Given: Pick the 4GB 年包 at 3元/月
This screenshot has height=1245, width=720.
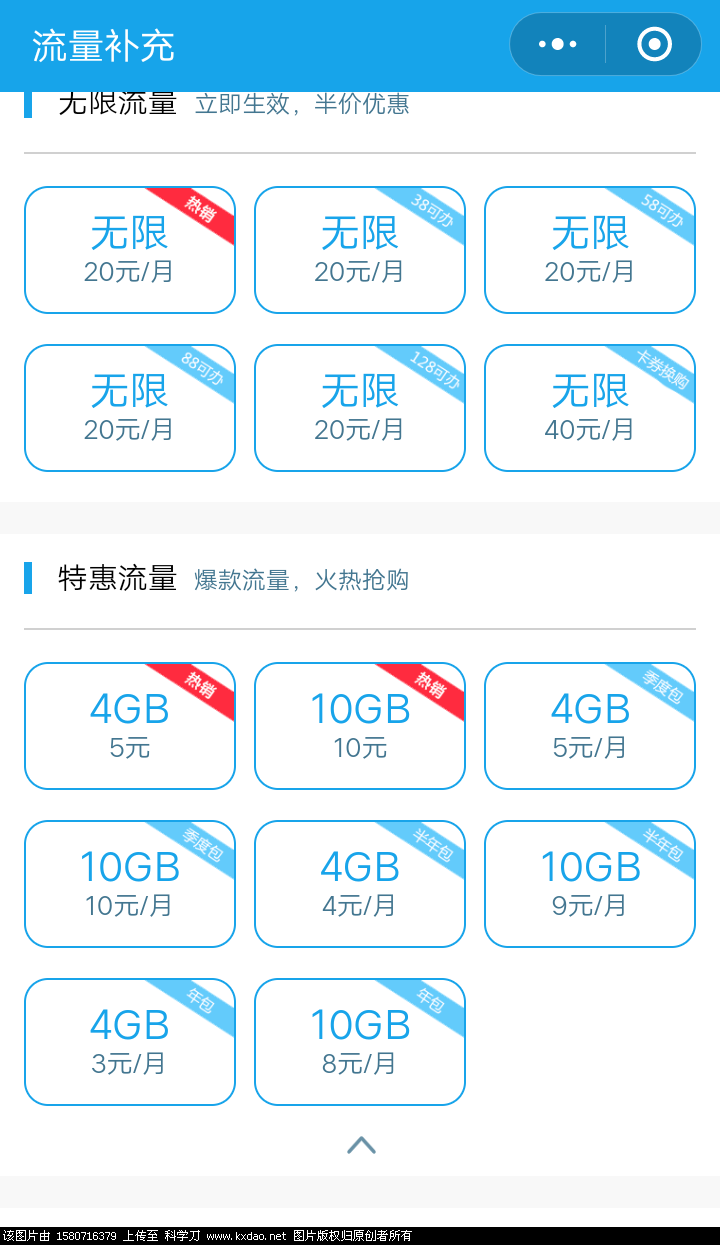Looking at the screenshot, I should pyautogui.click(x=130, y=1042).
